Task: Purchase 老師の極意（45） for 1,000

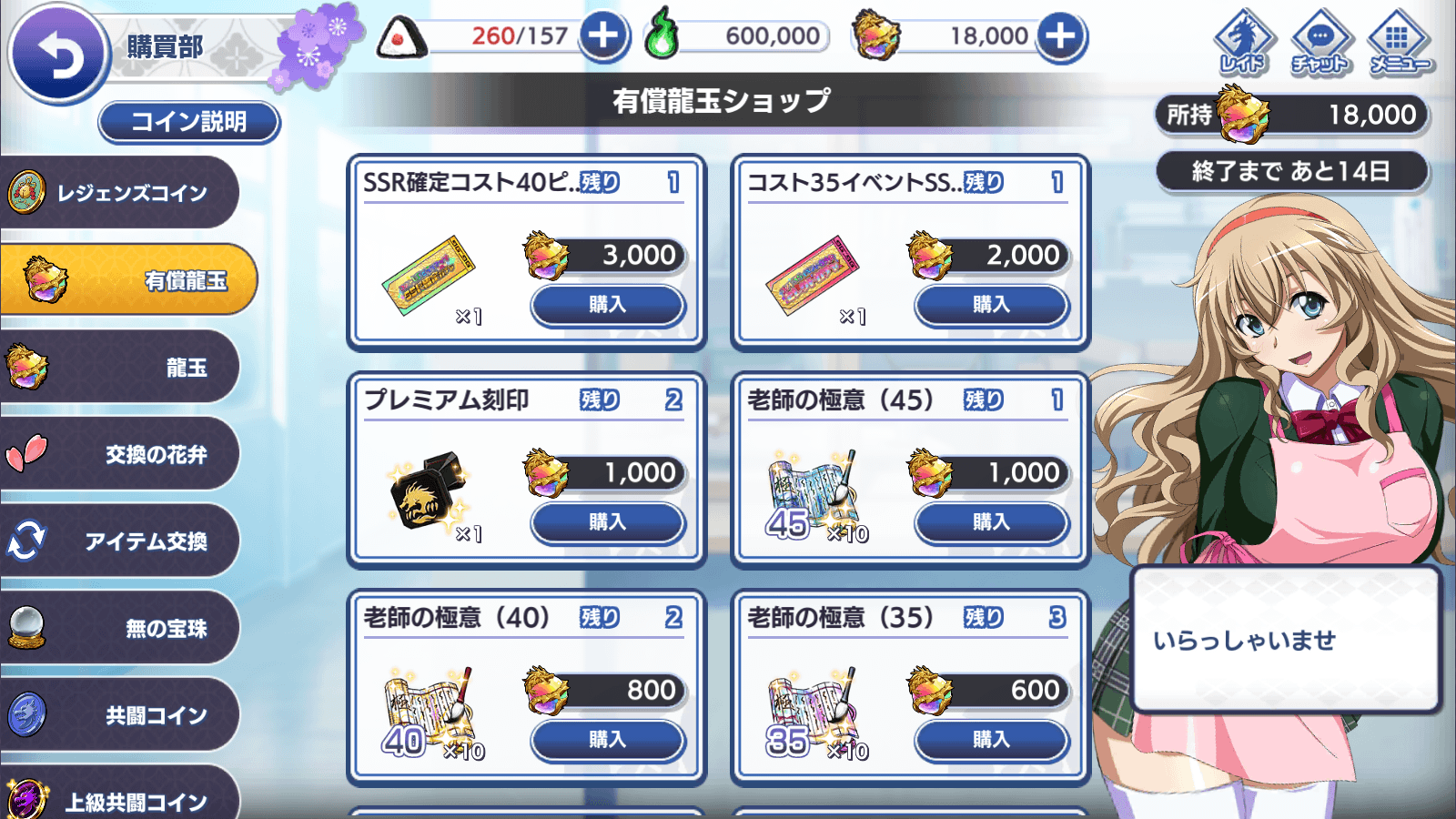Action: (991, 522)
